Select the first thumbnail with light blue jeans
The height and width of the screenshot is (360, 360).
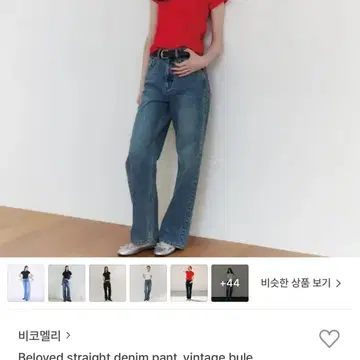(x=26, y=283)
